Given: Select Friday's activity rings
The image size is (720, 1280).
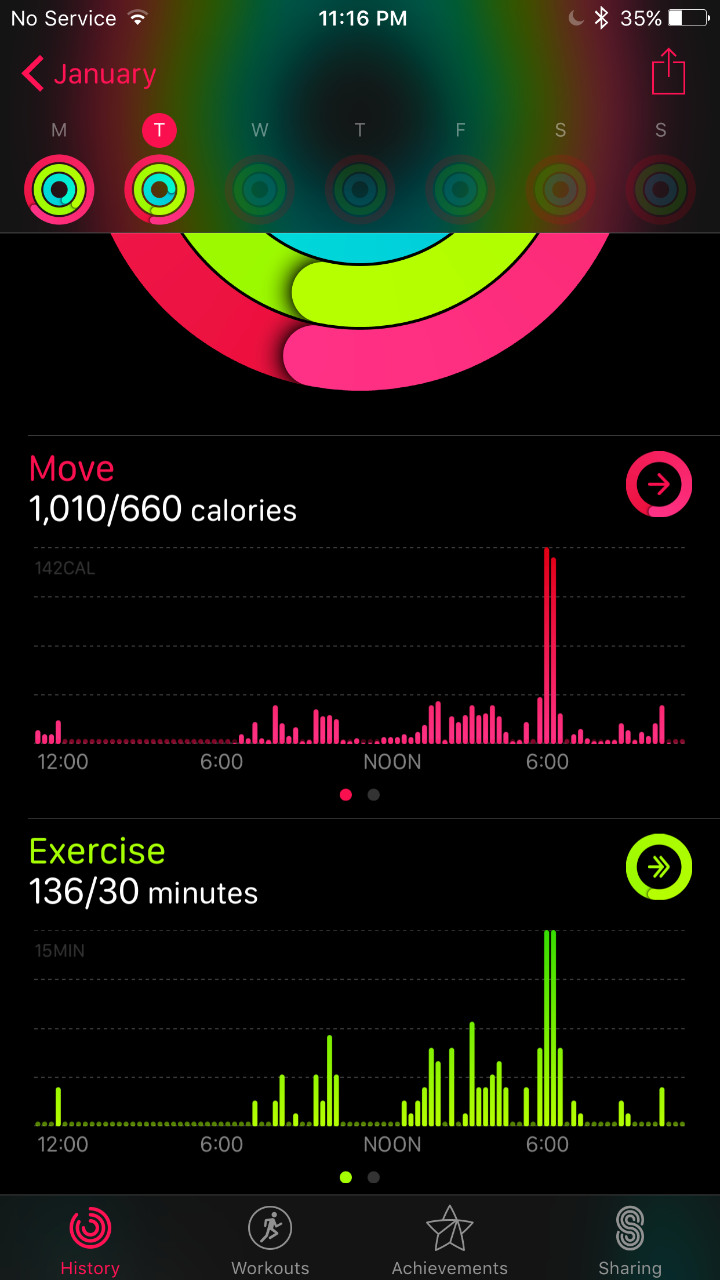Looking at the screenshot, I should [x=460, y=189].
